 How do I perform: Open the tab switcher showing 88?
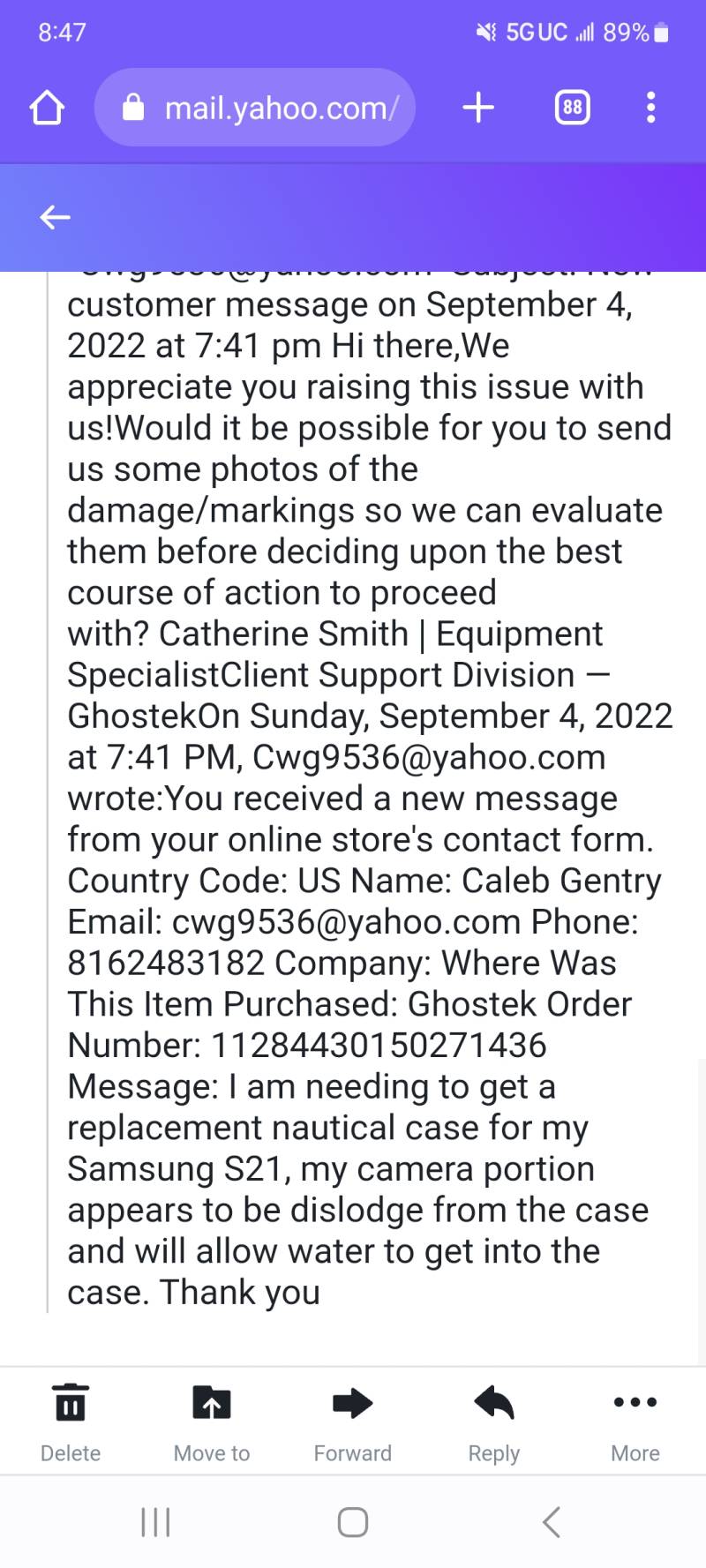[x=573, y=108]
